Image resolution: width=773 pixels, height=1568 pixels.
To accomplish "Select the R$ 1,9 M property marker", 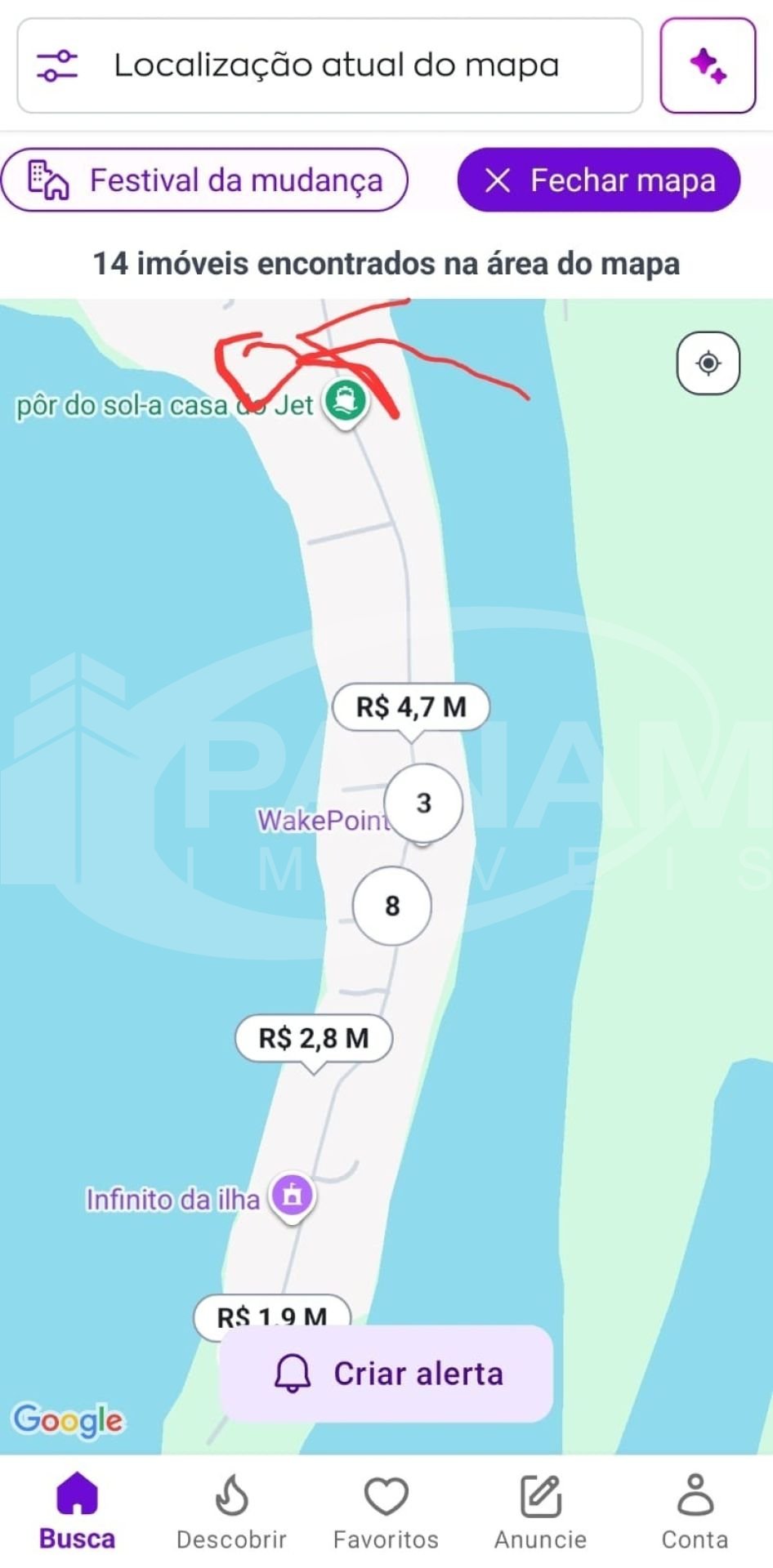I will pos(272,1312).
